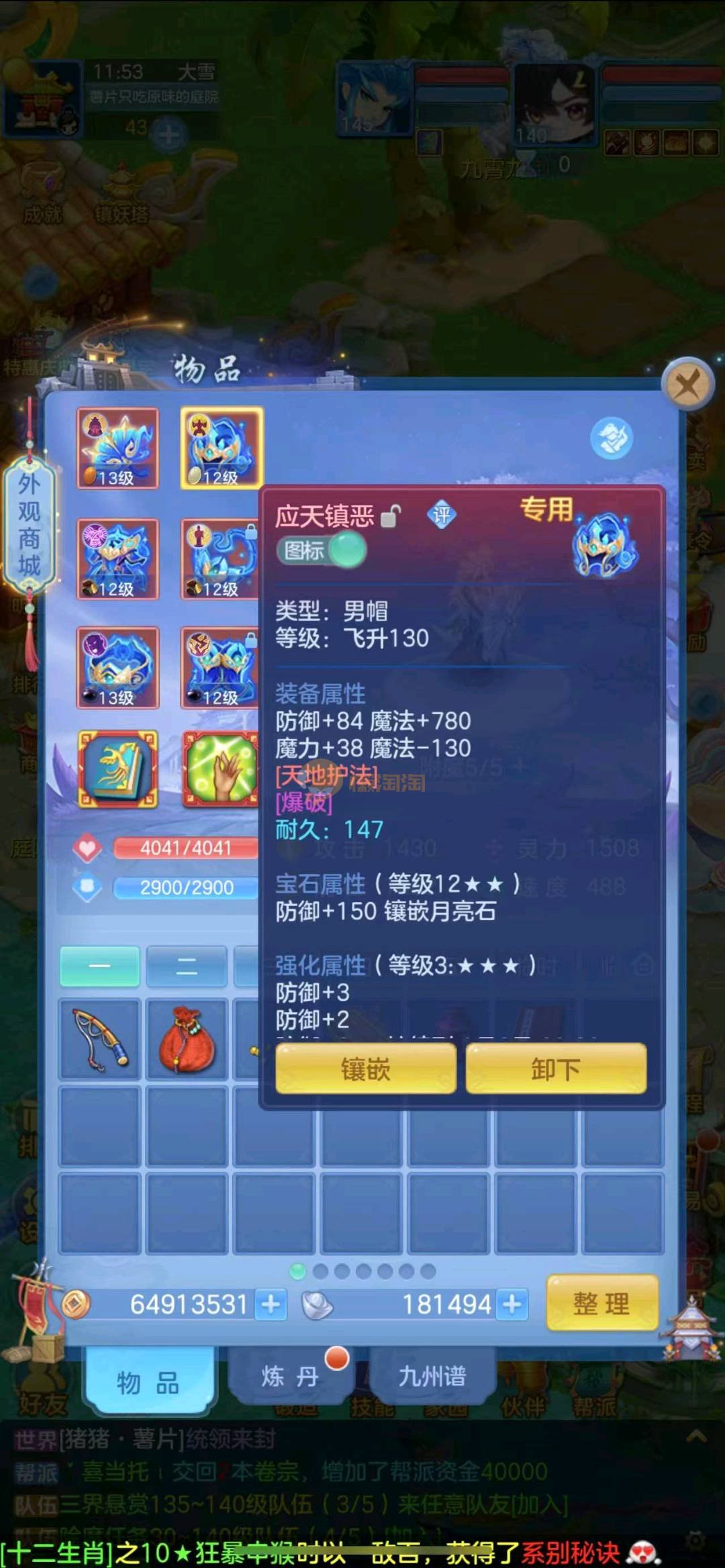Toggle the 图标 switch
725x1568 pixels.
(322, 550)
